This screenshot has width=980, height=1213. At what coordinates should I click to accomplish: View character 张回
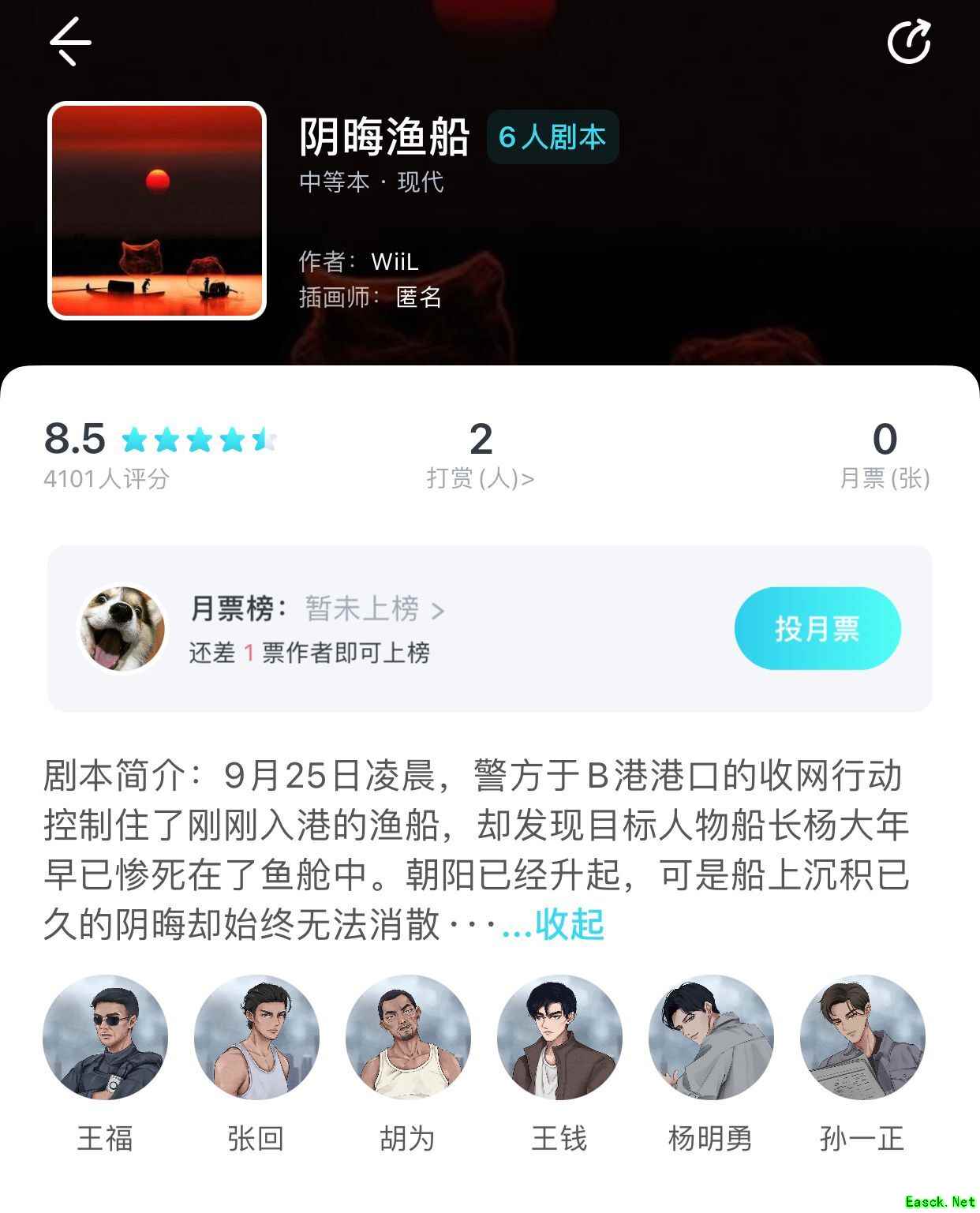point(256,1037)
